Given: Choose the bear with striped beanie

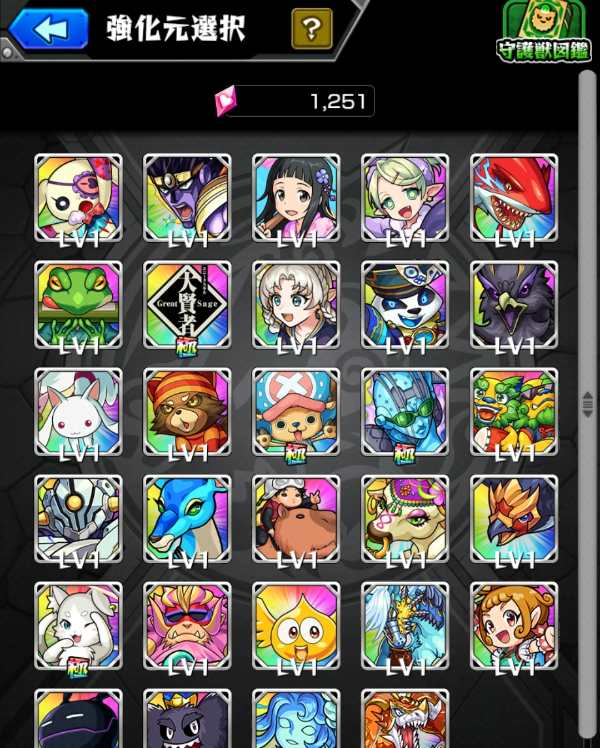Looking at the screenshot, I should click(187, 412).
